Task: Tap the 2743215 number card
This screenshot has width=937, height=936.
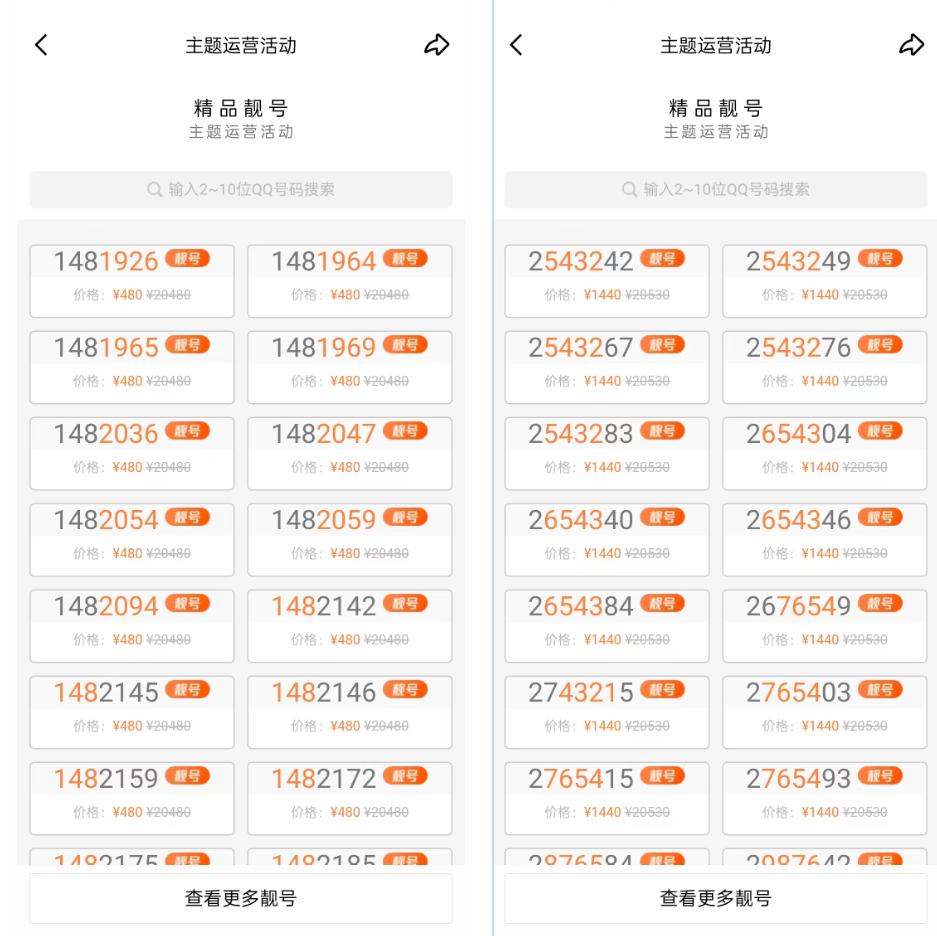Action: pyautogui.click(x=607, y=711)
